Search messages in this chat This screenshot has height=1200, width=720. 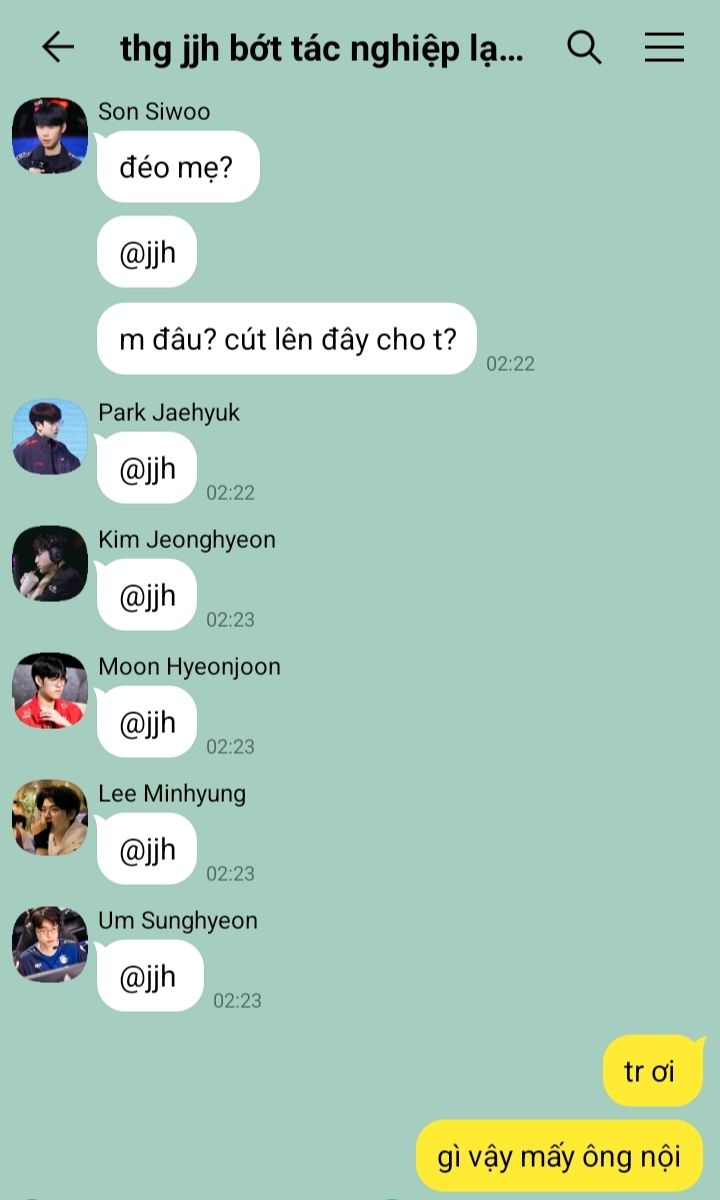point(584,47)
